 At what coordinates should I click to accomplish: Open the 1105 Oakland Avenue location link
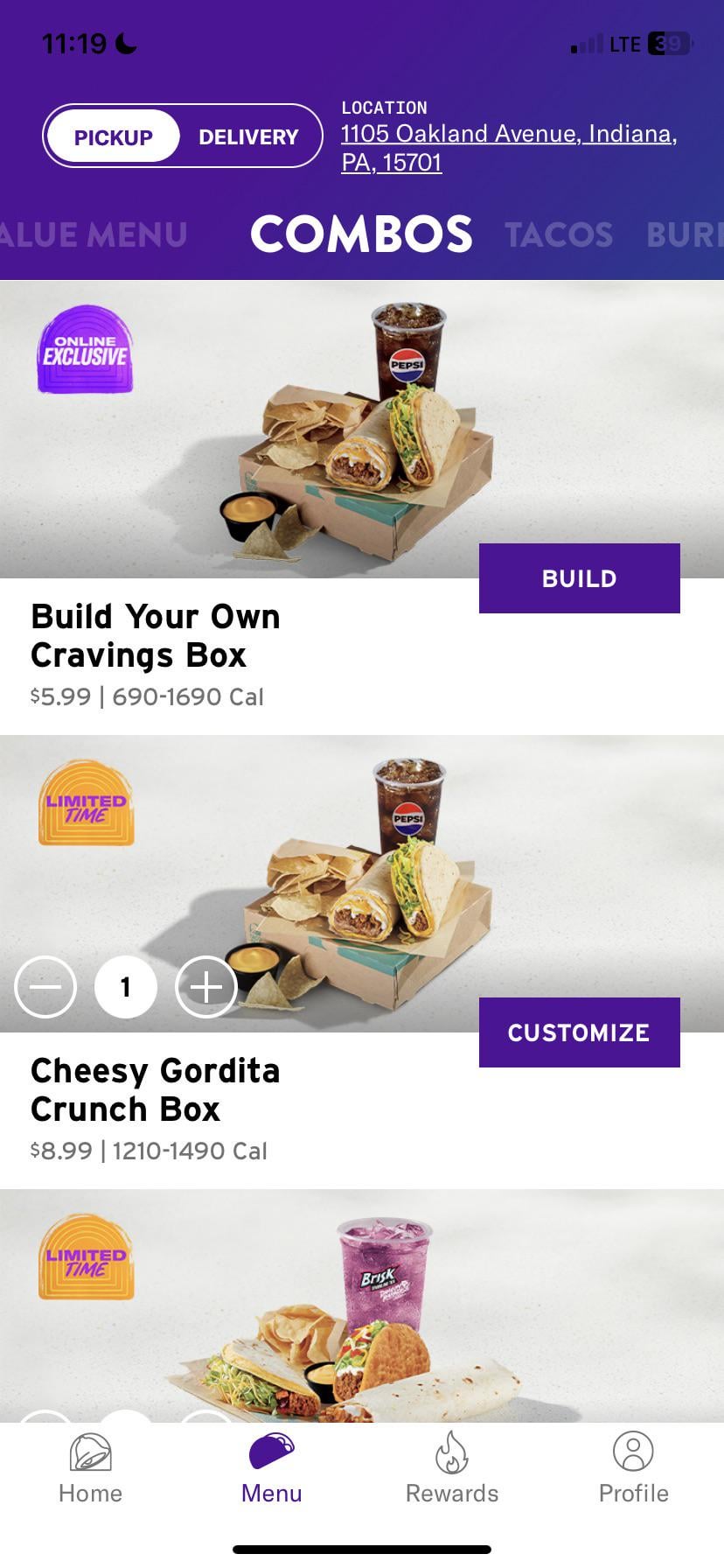pos(508,147)
